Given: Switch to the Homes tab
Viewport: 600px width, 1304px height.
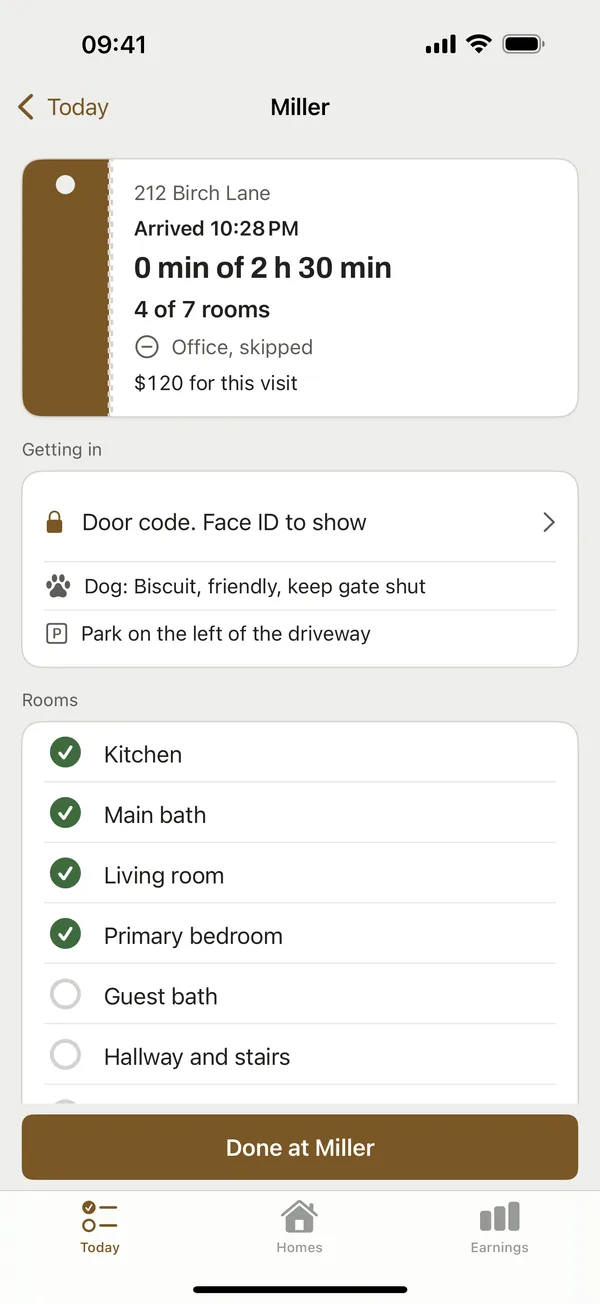Looking at the screenshot, I should point(300,1227).
